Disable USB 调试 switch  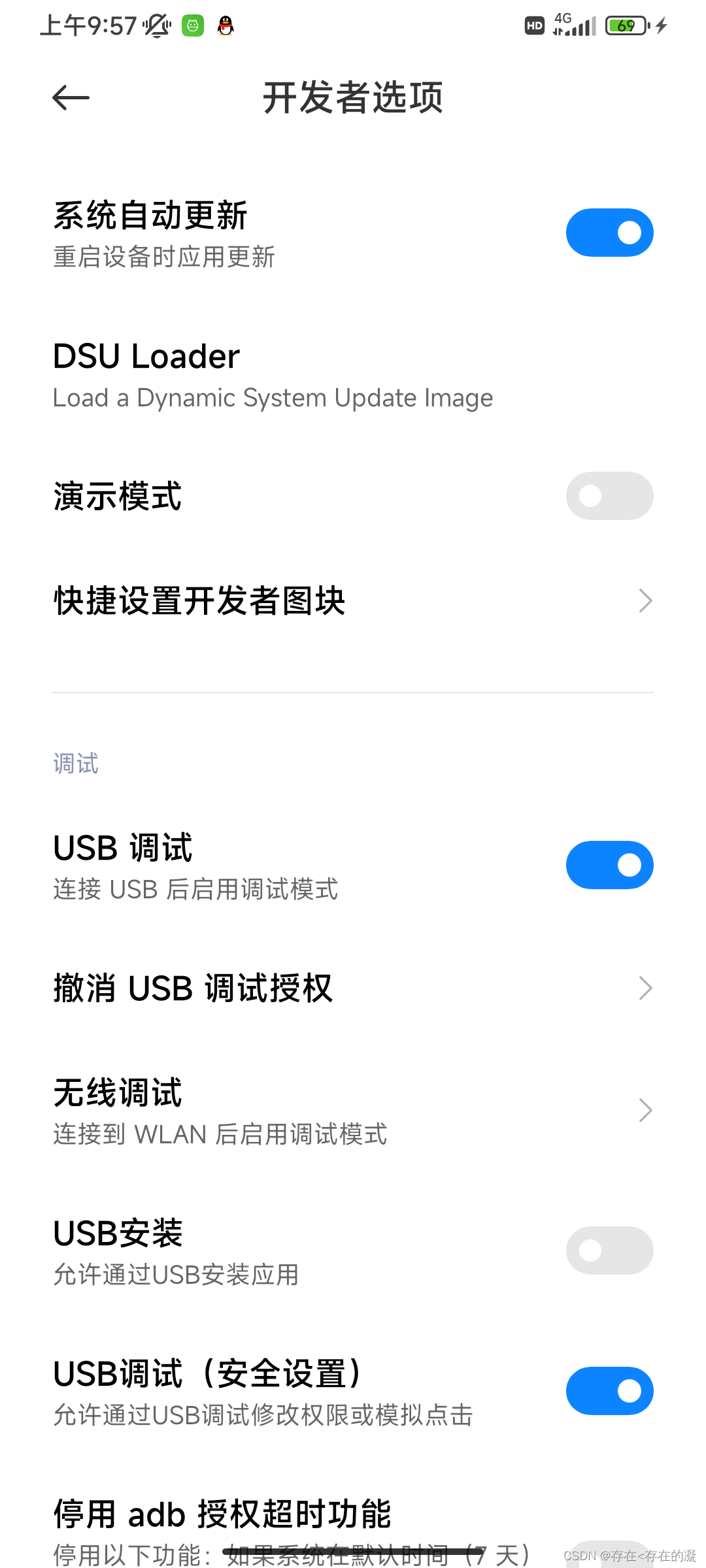[609, 865]
